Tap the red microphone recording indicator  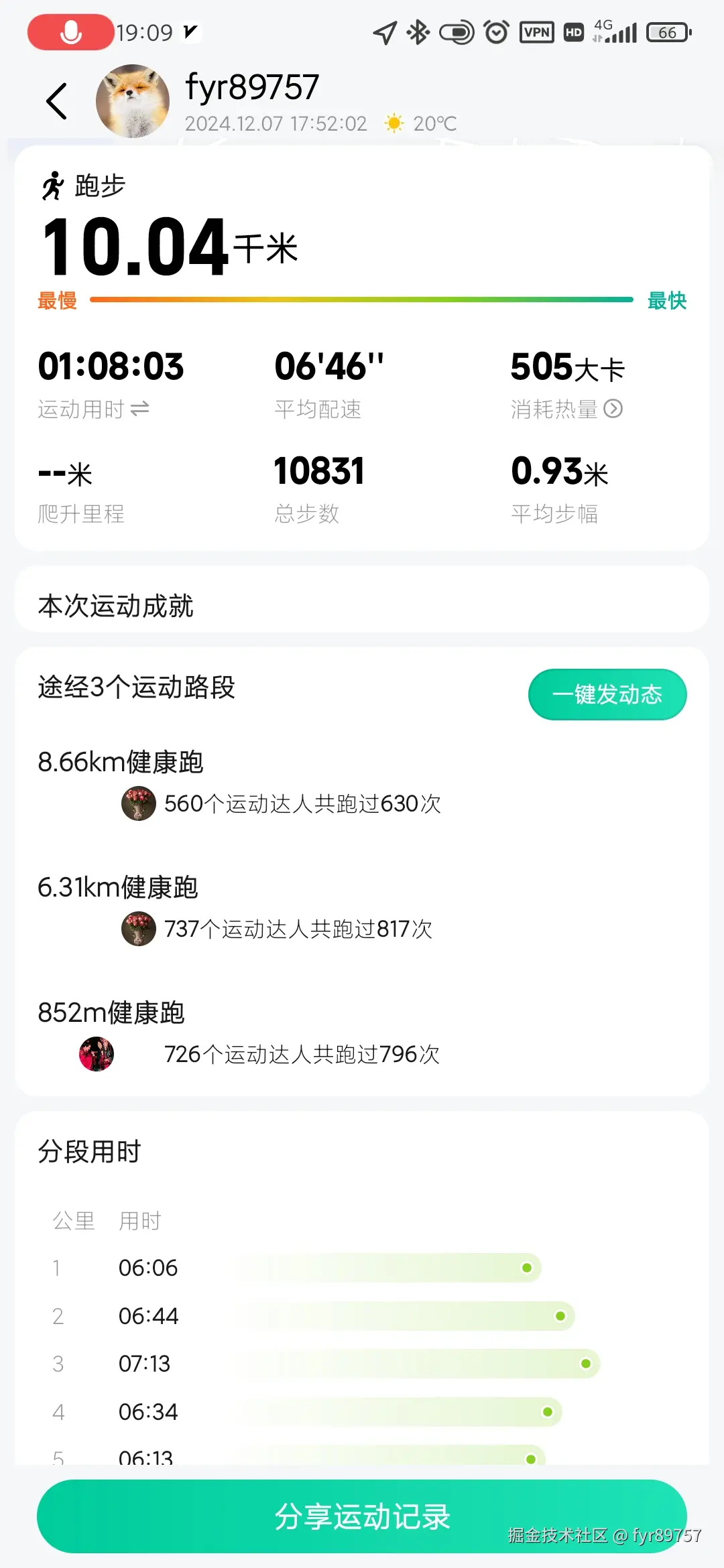[70, 31]
